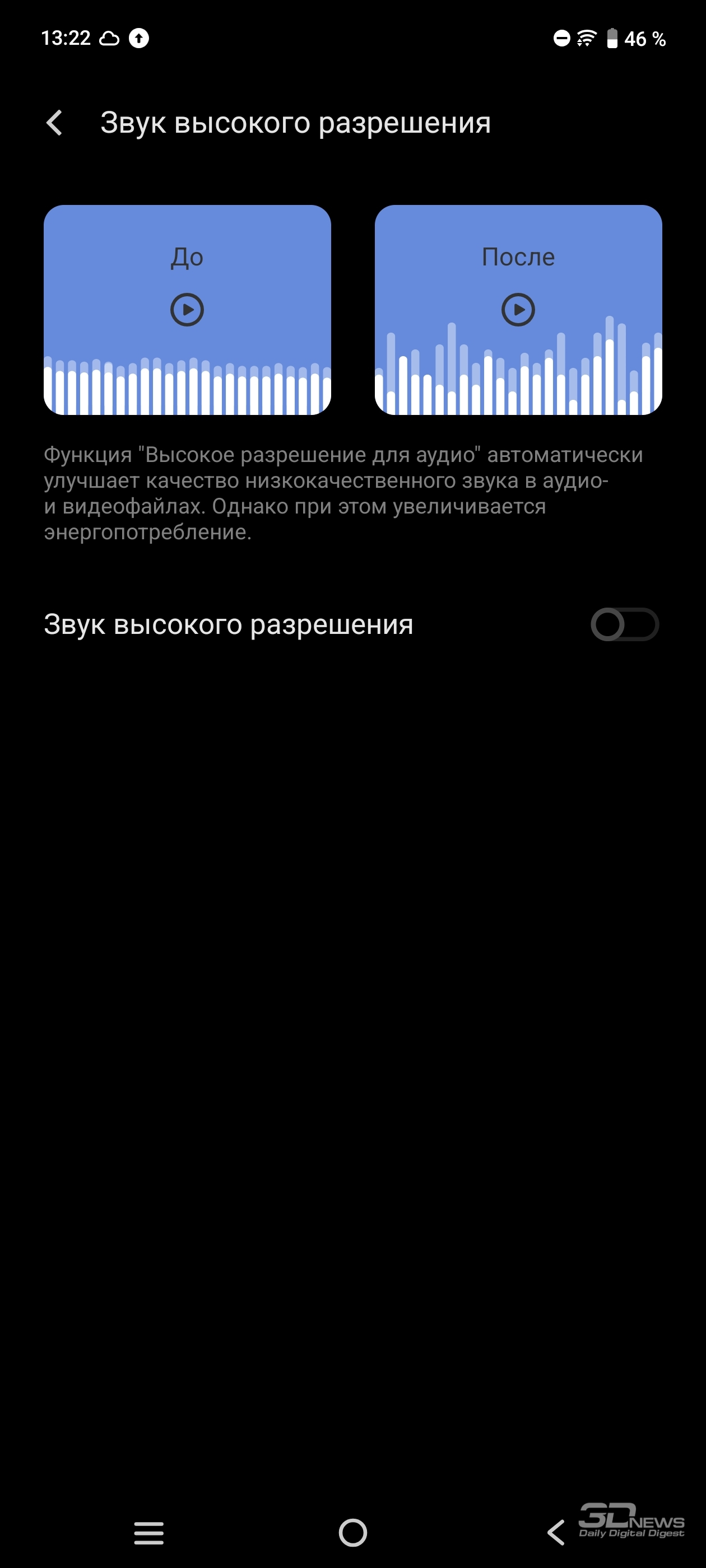Screen dimensions: 706x1568
Task: Play the "До" audio sample
Action: point(187,310)
